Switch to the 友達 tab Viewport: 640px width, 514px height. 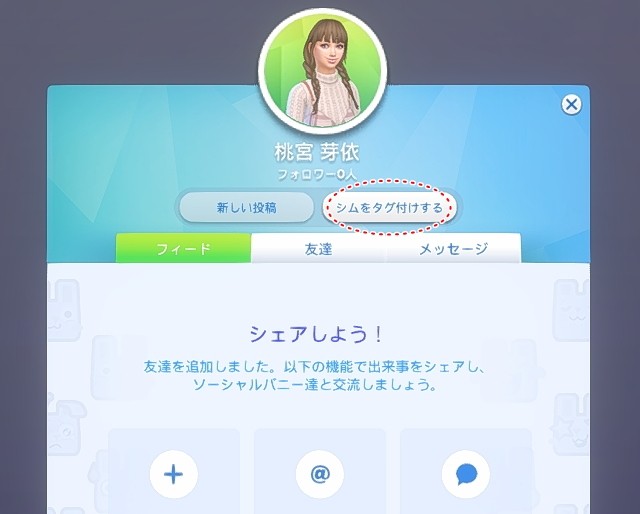(x=318, y=249)
